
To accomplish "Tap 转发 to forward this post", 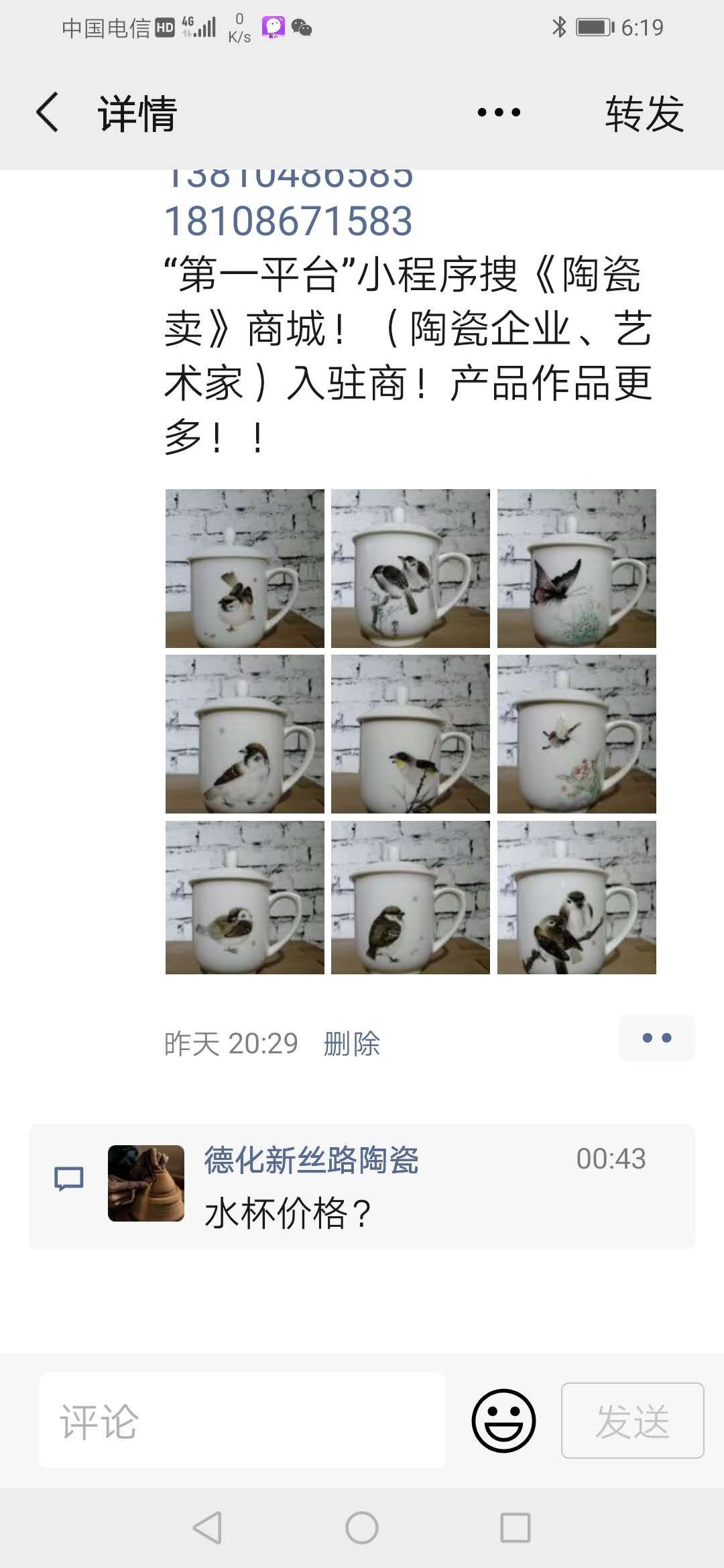I will click(644, 113).
